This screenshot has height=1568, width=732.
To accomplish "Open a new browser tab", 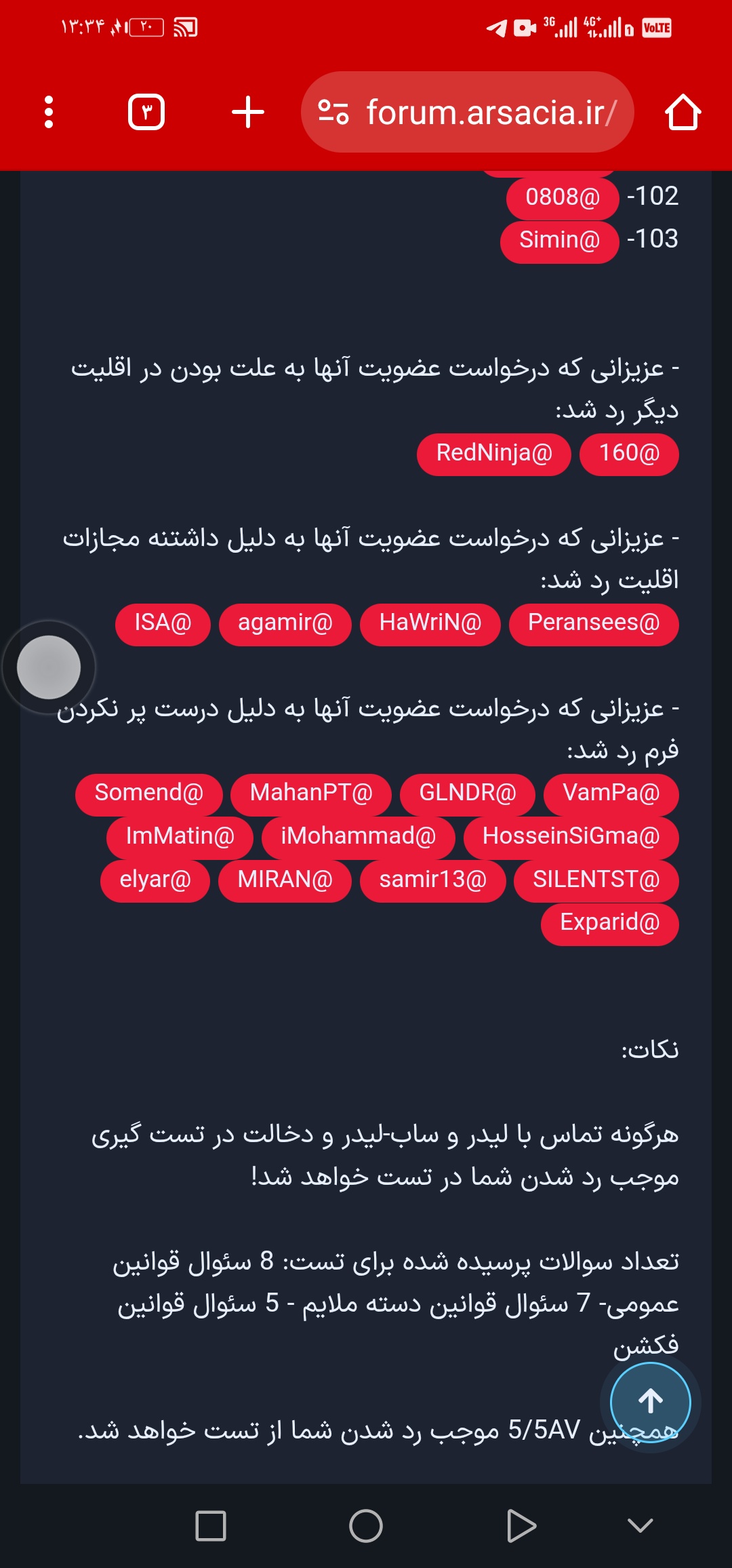I will point(248,112).
